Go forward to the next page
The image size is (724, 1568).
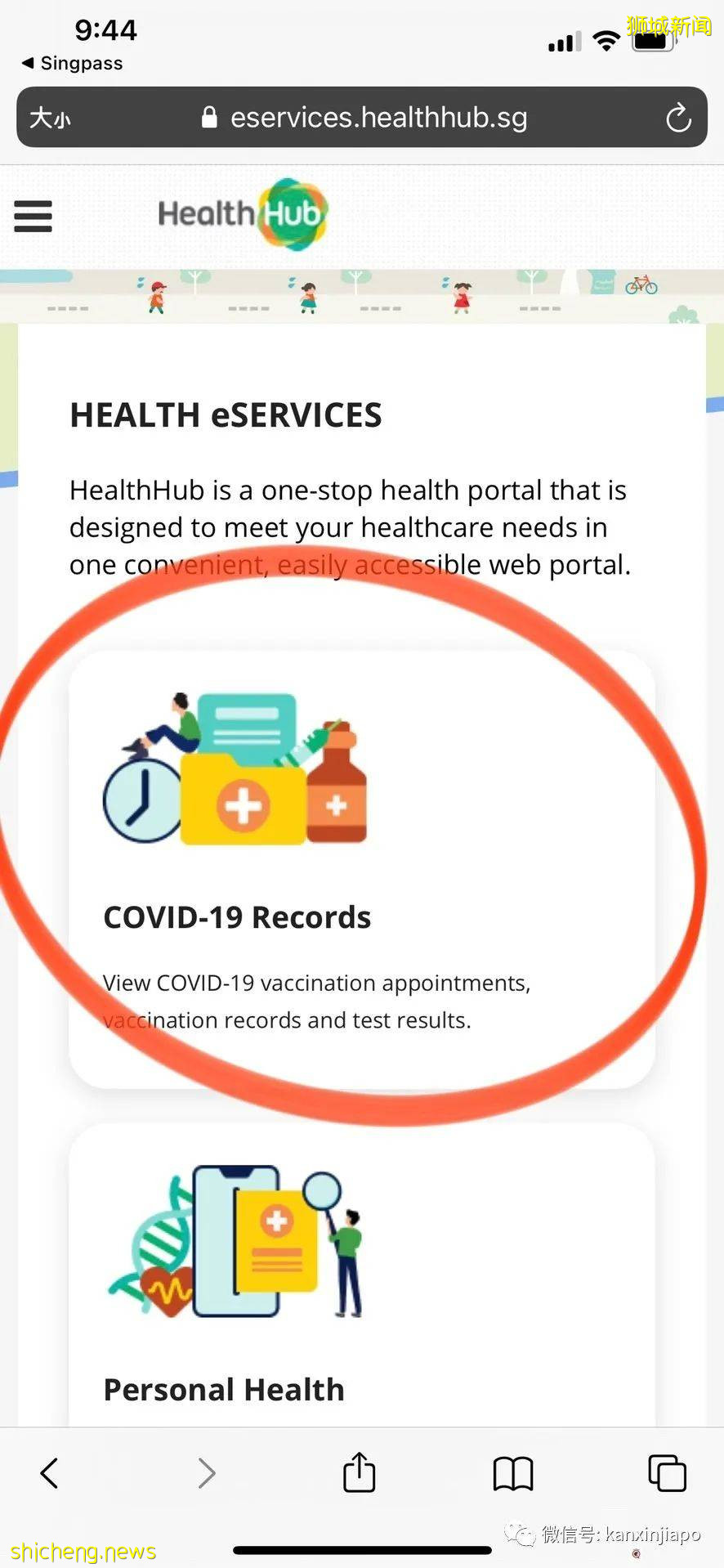pyautogui.click(x=207, y=1473)
